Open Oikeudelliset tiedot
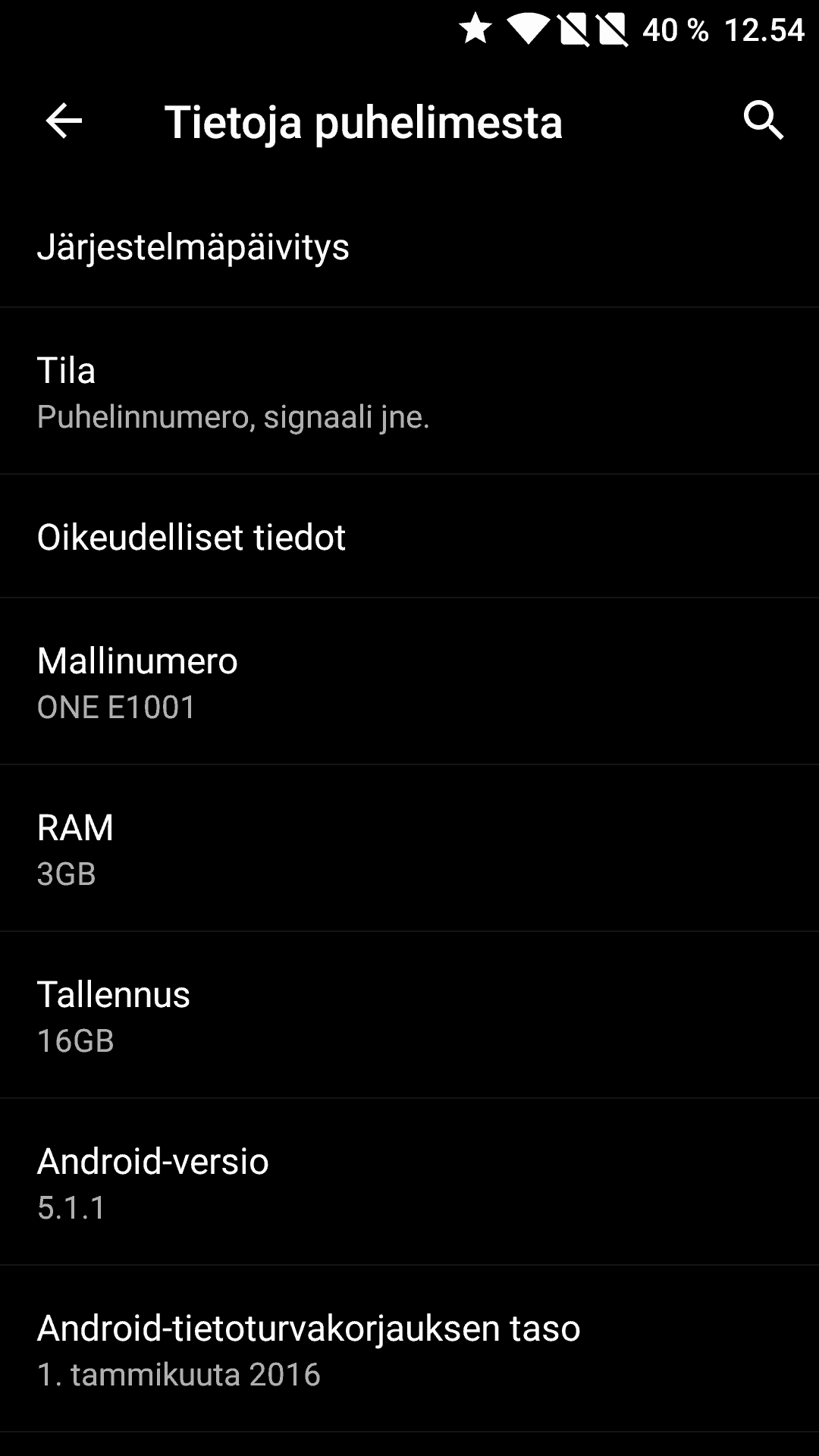Viewport: 819px width, 1456px height. coord(409,537)
